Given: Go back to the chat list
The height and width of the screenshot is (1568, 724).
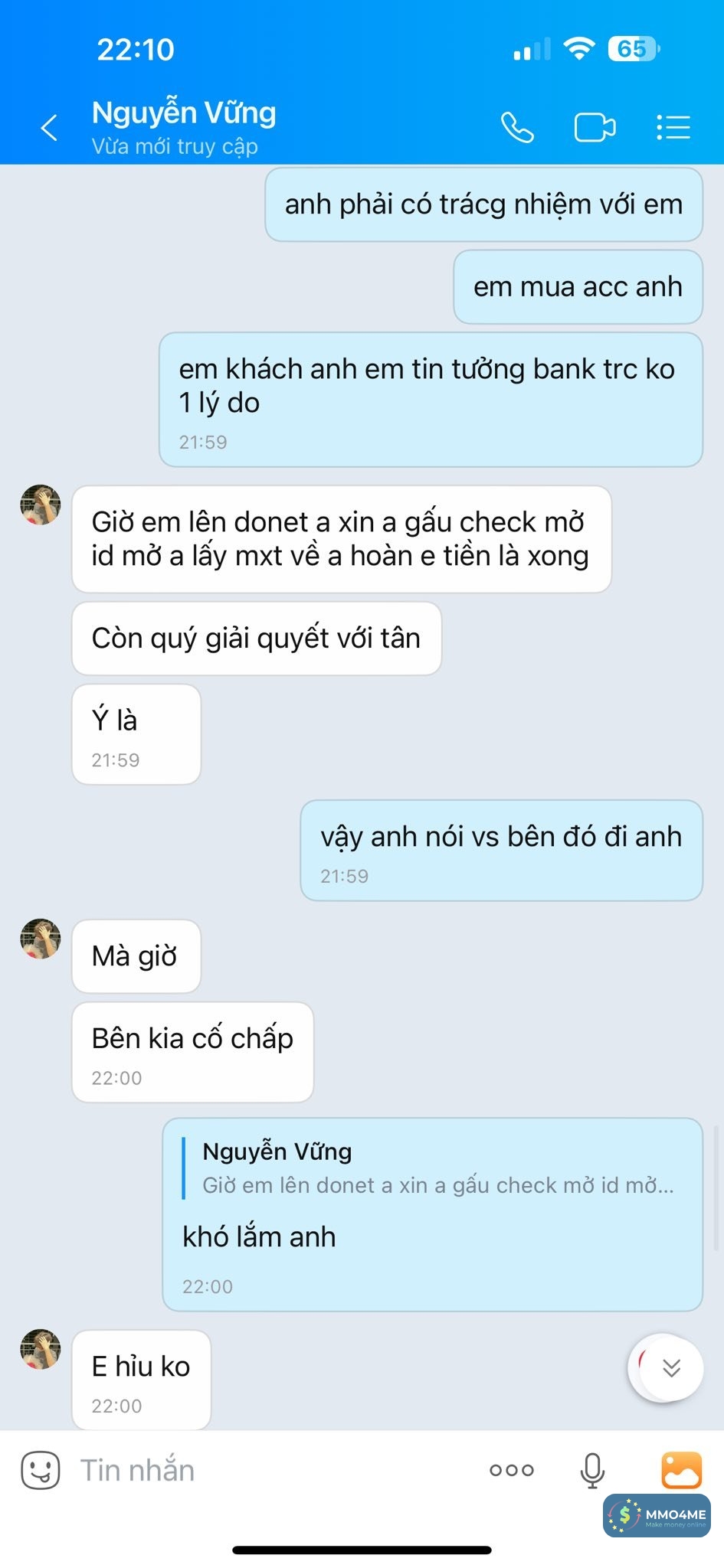Looking at the screenshot, I should click(49, 127).
